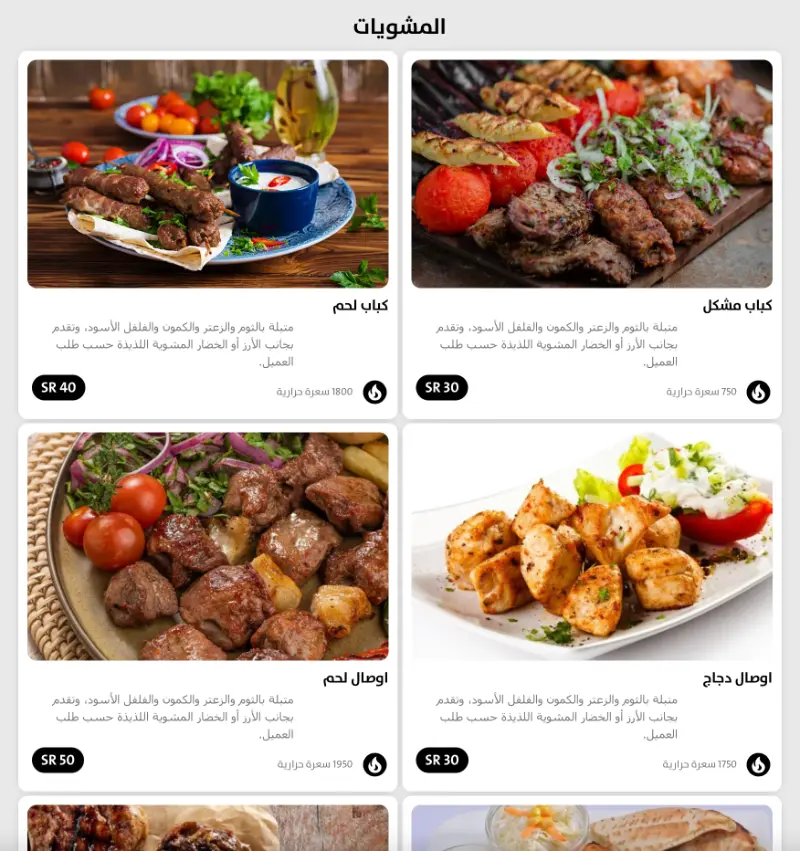The image size is (800, 851).
Task: View details for اوصال لحم
Action: click(x=208, y=547)
